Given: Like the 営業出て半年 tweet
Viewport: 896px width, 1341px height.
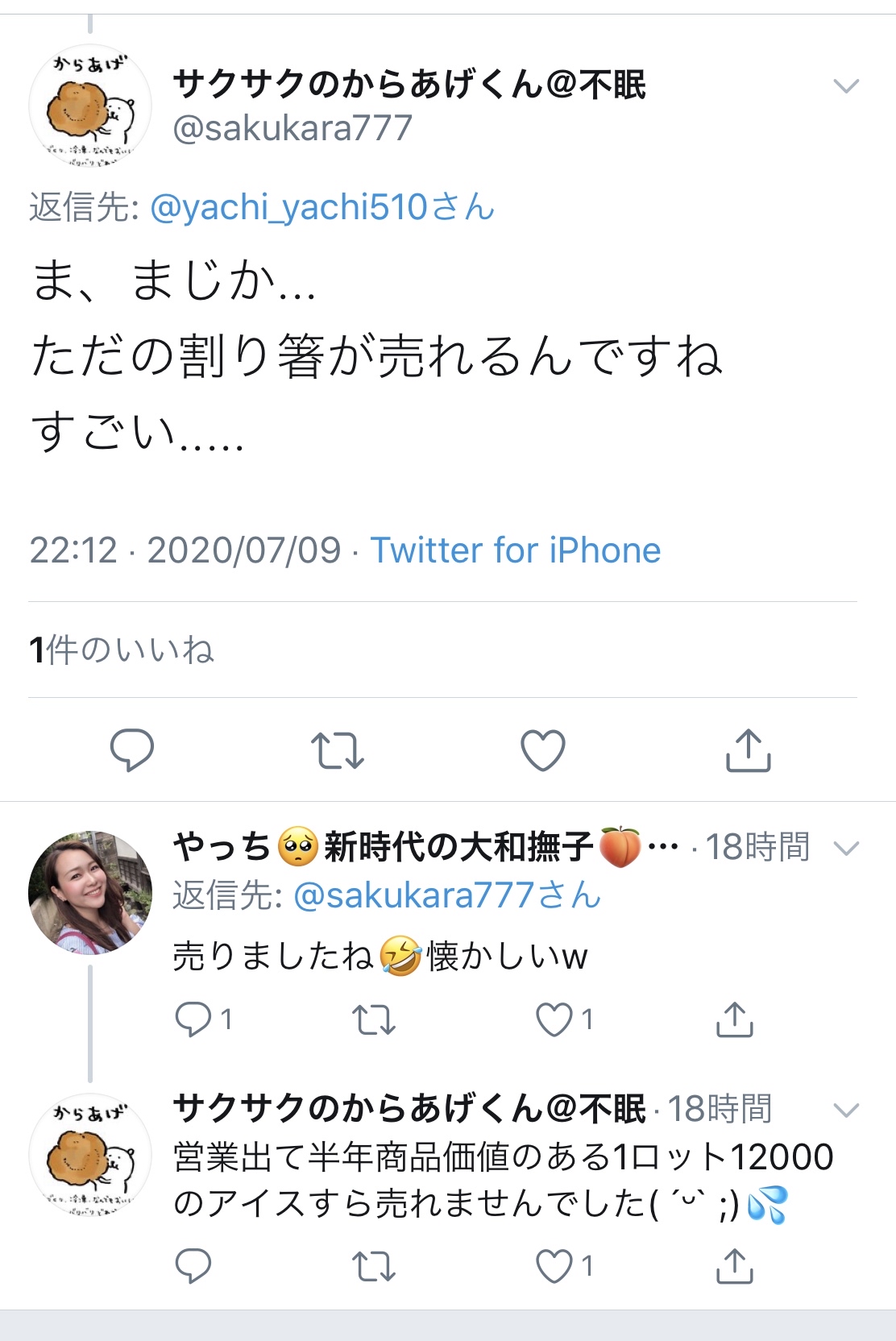Looking at the screenshot, I should coord(555,1266).
